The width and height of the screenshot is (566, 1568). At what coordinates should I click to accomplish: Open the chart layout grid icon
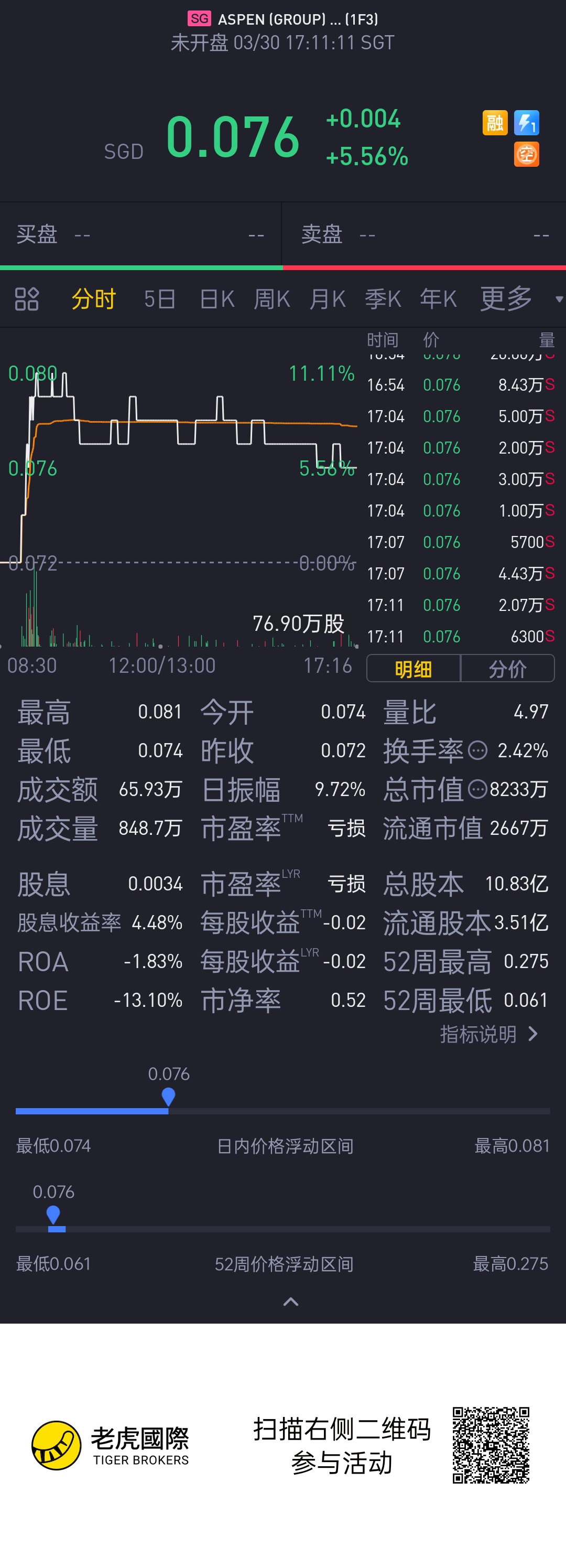point(27,299)
